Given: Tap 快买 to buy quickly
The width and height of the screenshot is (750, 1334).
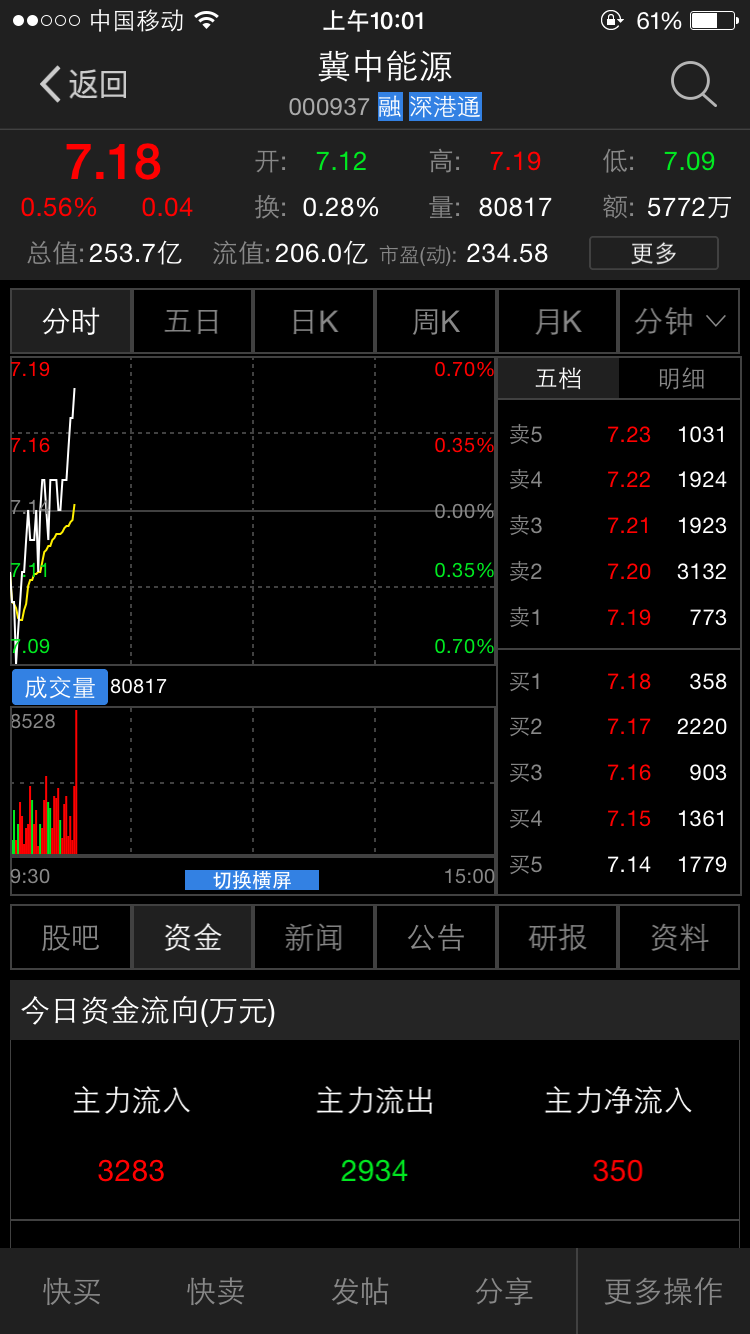Looking at the screenshot, I should [72, 1291].
